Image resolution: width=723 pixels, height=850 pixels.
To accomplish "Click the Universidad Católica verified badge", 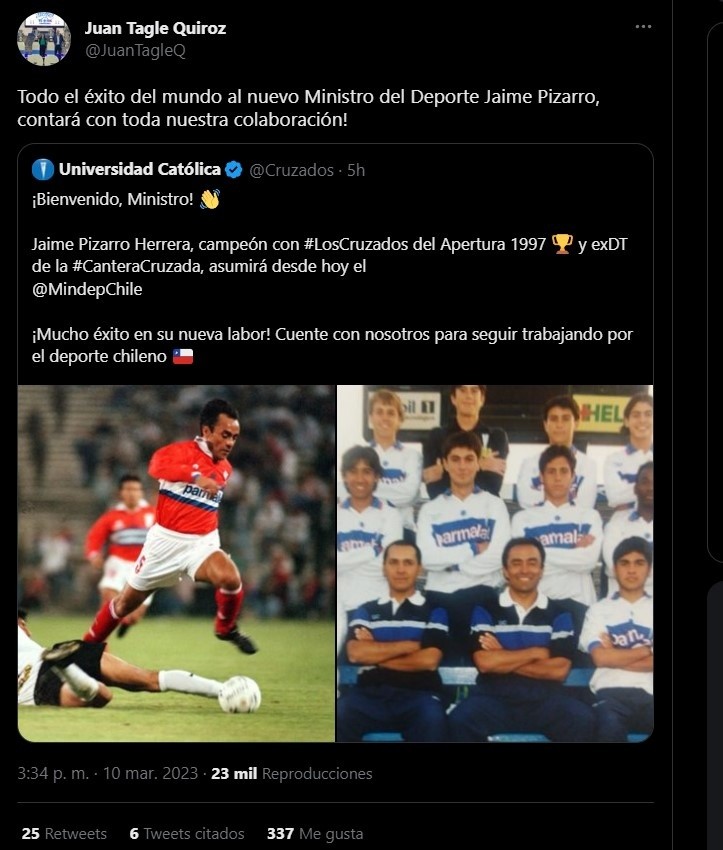I will tap(232, 169).
